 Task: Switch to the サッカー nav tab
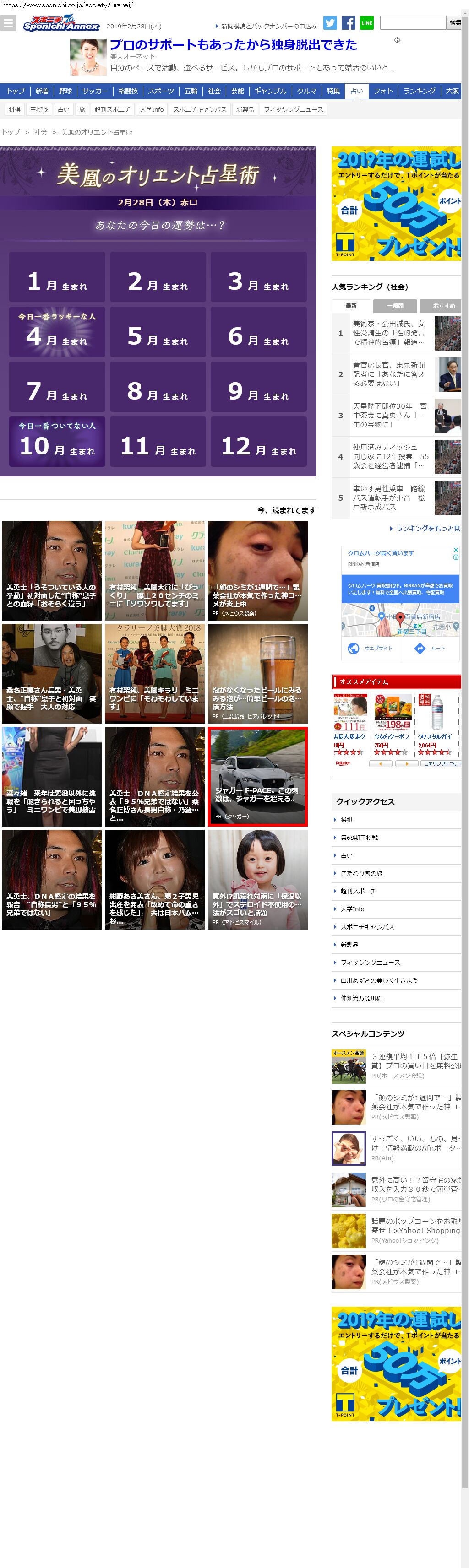95,91
